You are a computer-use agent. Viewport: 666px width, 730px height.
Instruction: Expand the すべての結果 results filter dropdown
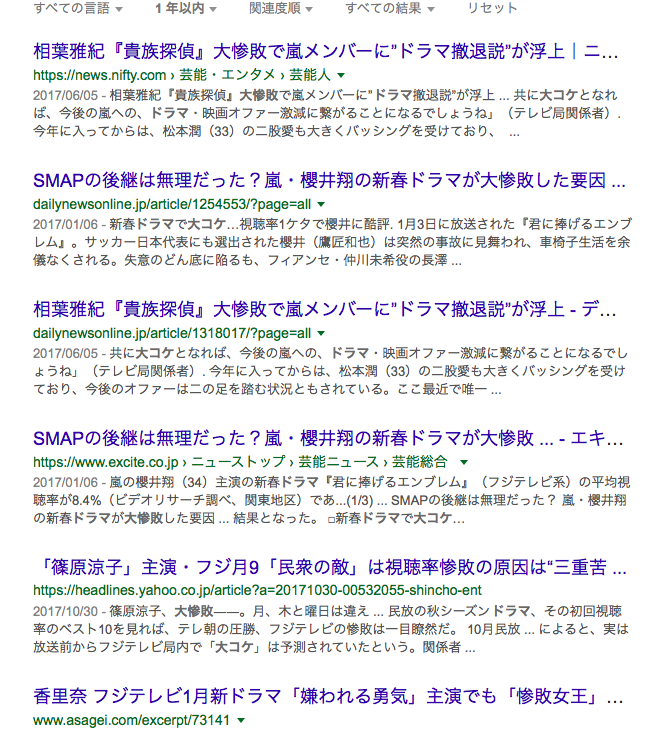click(x=390, y=8)
